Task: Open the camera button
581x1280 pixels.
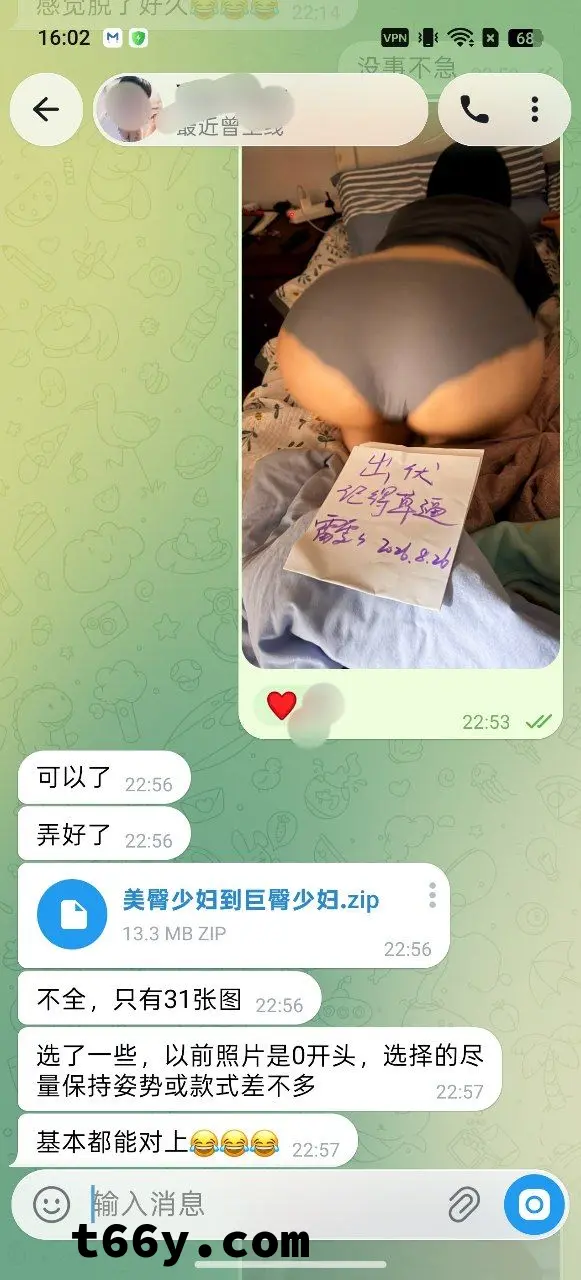Action: click(535, 1204)
